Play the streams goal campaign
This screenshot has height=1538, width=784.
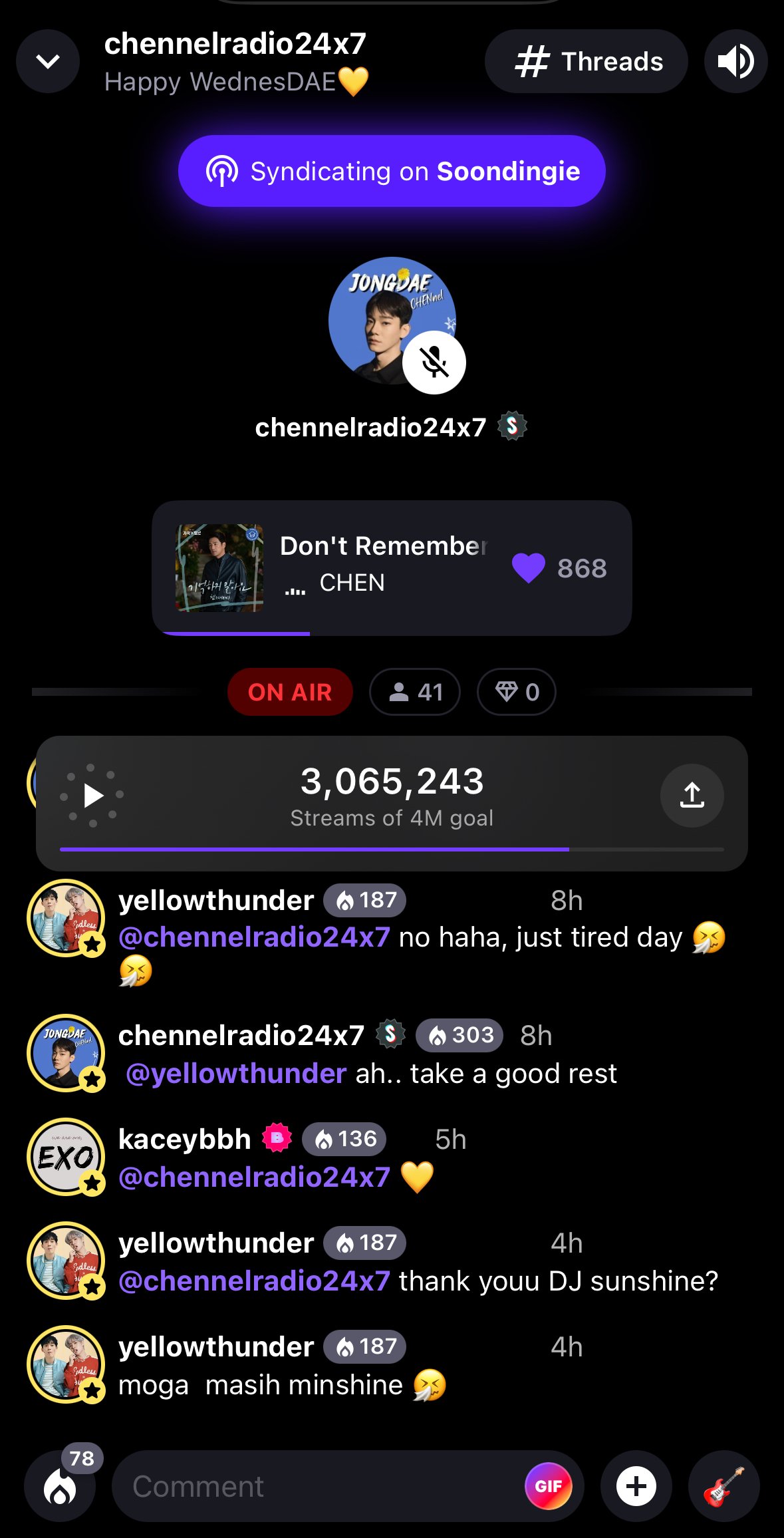coord(92,795)
